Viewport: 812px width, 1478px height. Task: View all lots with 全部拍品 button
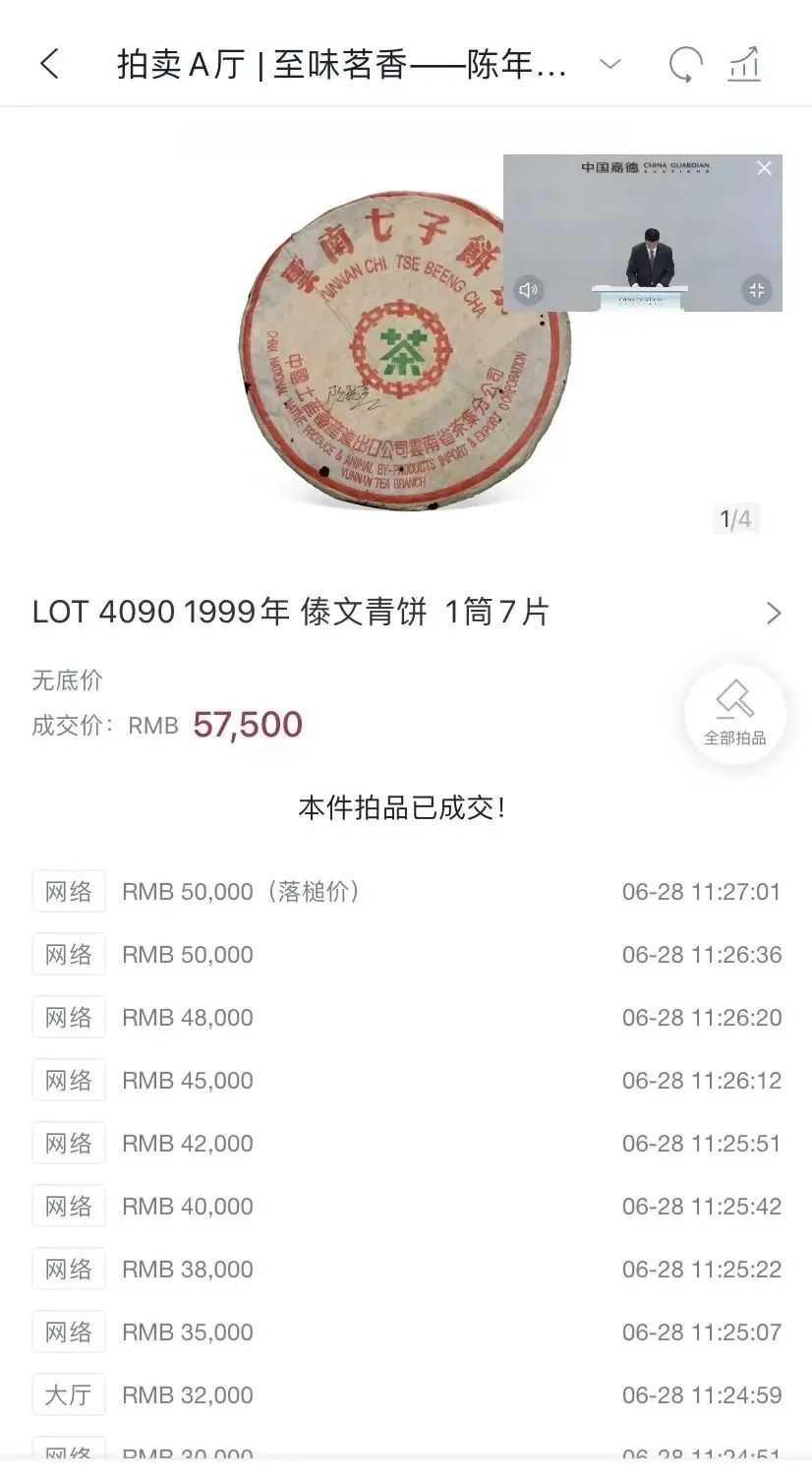click(x=734, y=714)
